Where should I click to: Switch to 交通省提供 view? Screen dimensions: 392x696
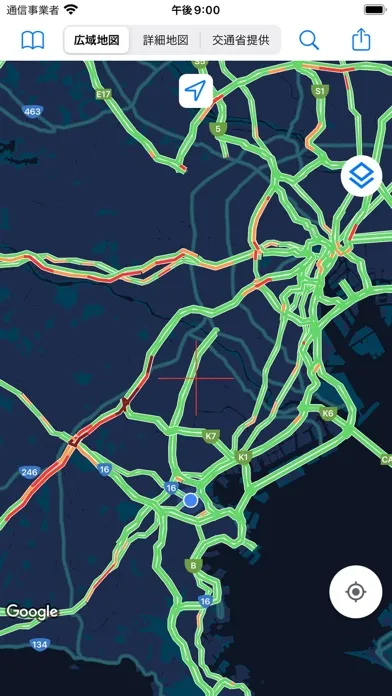[241, 40]
